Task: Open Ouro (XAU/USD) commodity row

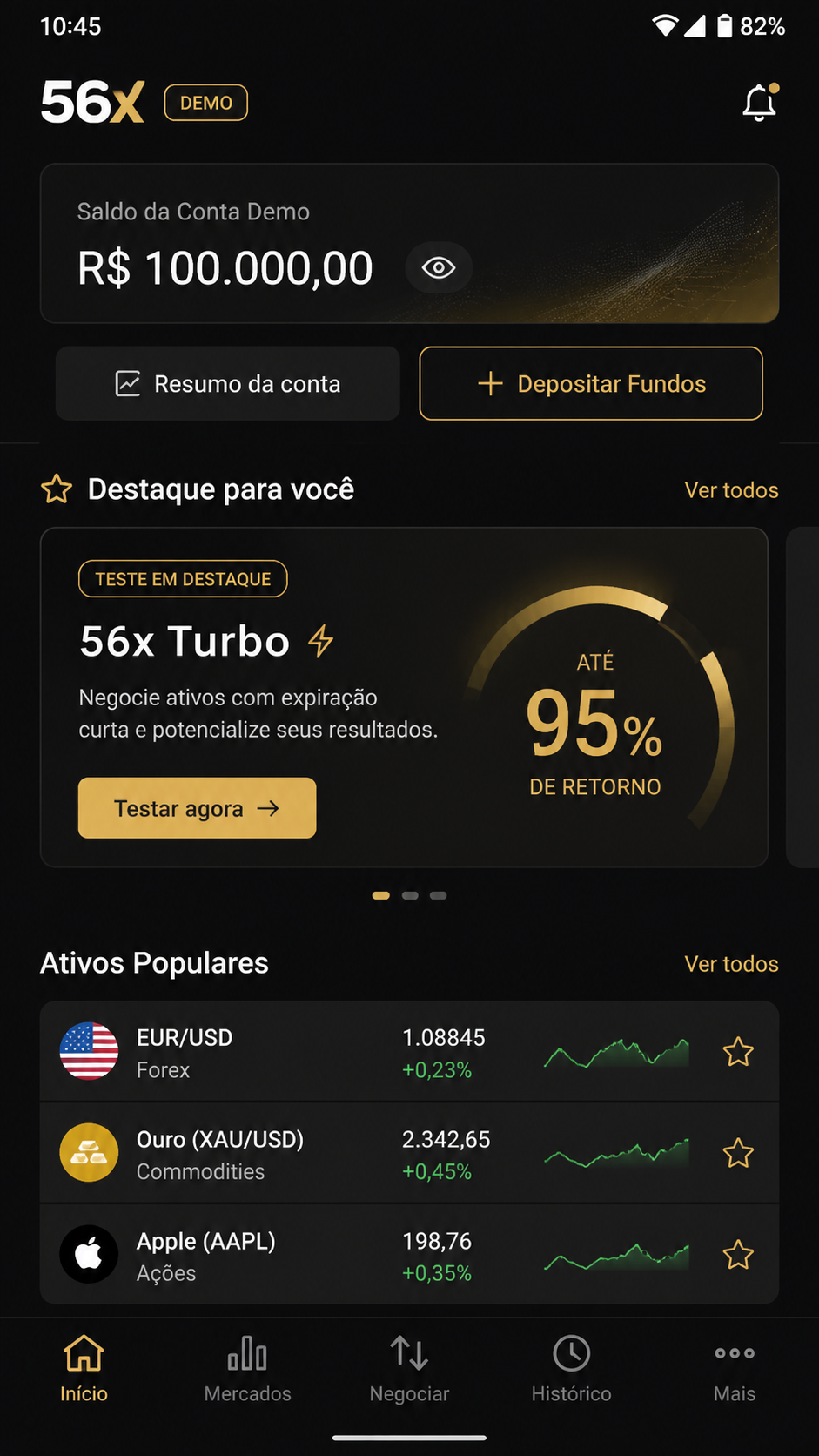Action: (409, 1154)
